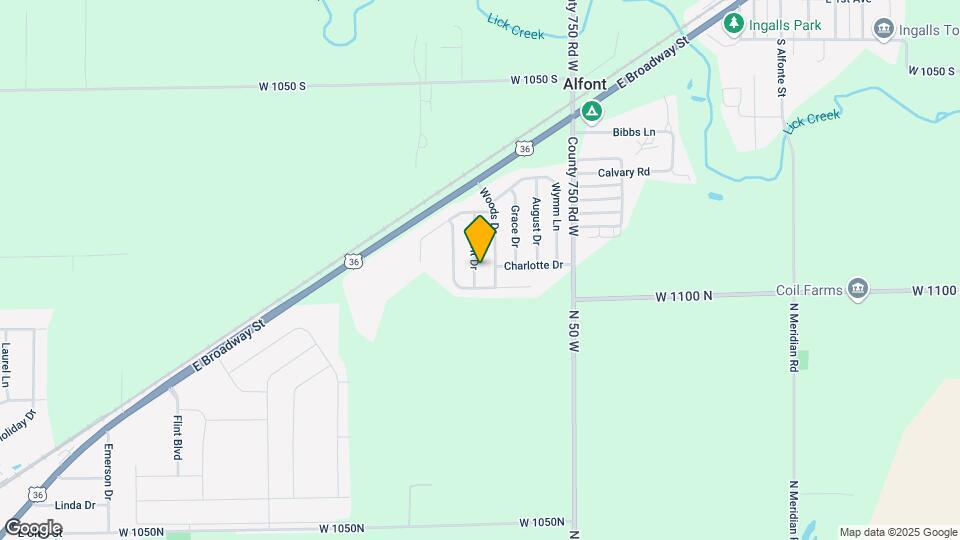This screenshot has height=540, width=960.
Task: Tap the campground icon below Alfont
Action: pos(592,111)
